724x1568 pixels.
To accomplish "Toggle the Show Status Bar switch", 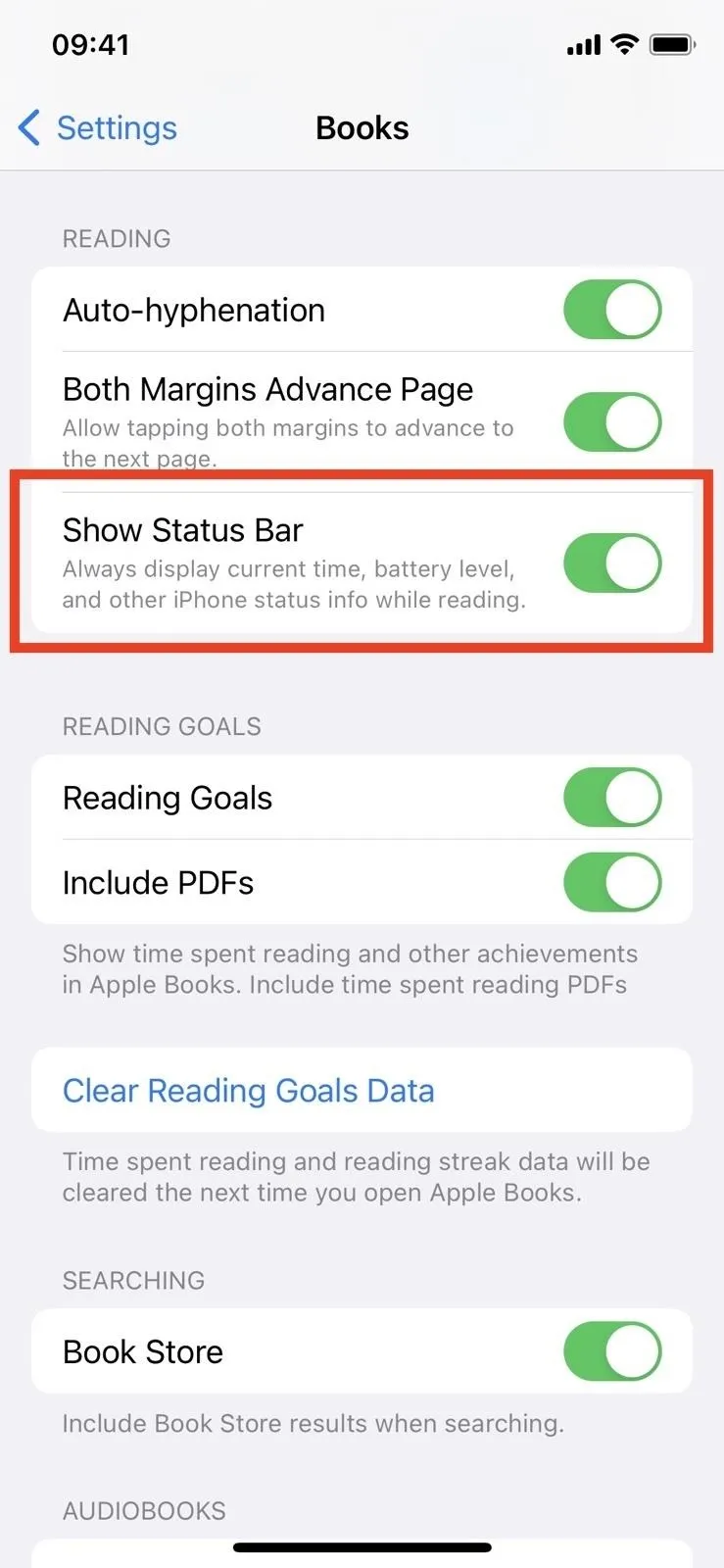I will click(x=612, y=563).
